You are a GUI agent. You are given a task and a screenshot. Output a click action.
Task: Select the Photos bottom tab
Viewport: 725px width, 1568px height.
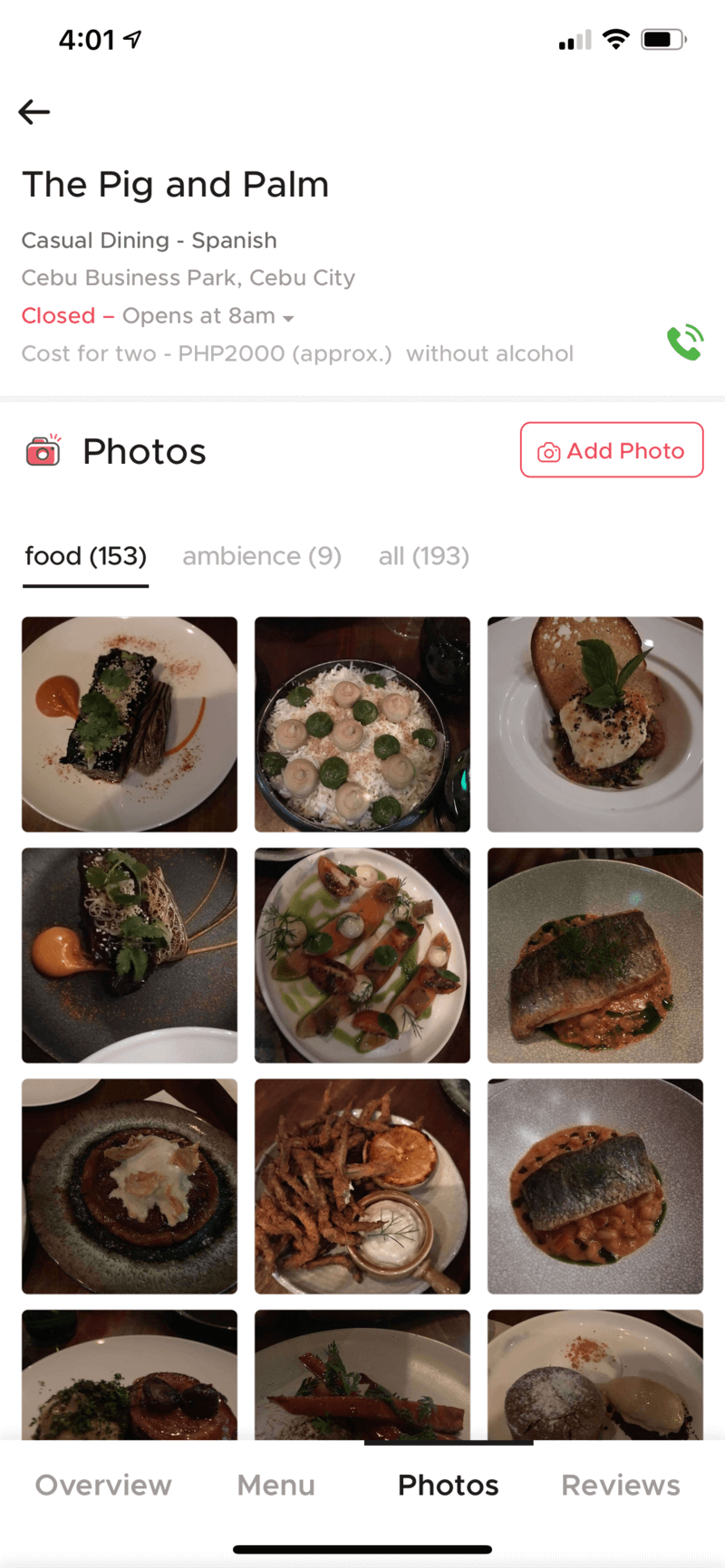click(448, 1486)
